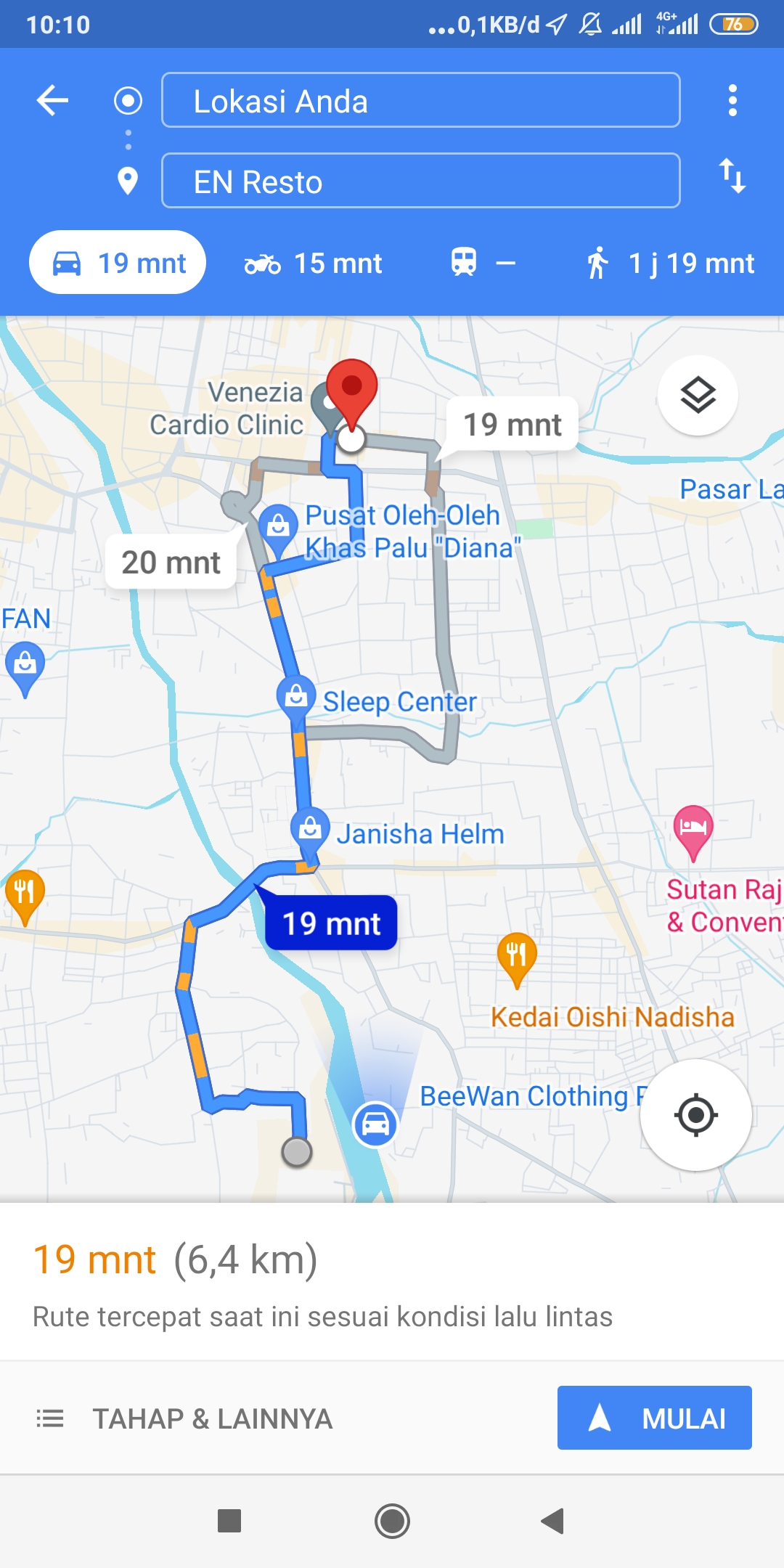Edit the Lokasi Anda starting point field
This screenshot has height=1568, width=784.
421,100
